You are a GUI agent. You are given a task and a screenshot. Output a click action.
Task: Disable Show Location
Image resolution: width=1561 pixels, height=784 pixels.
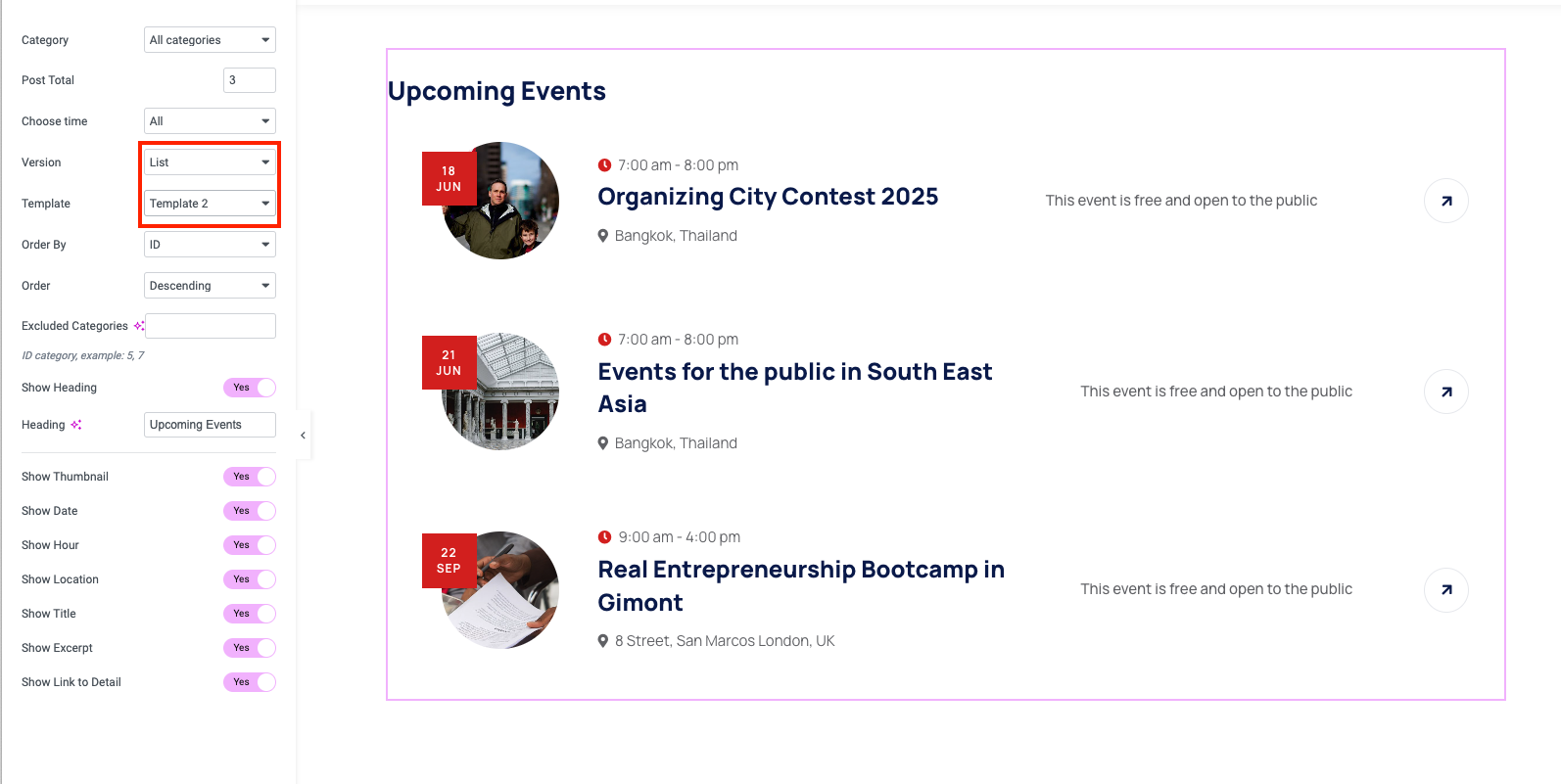249,579
